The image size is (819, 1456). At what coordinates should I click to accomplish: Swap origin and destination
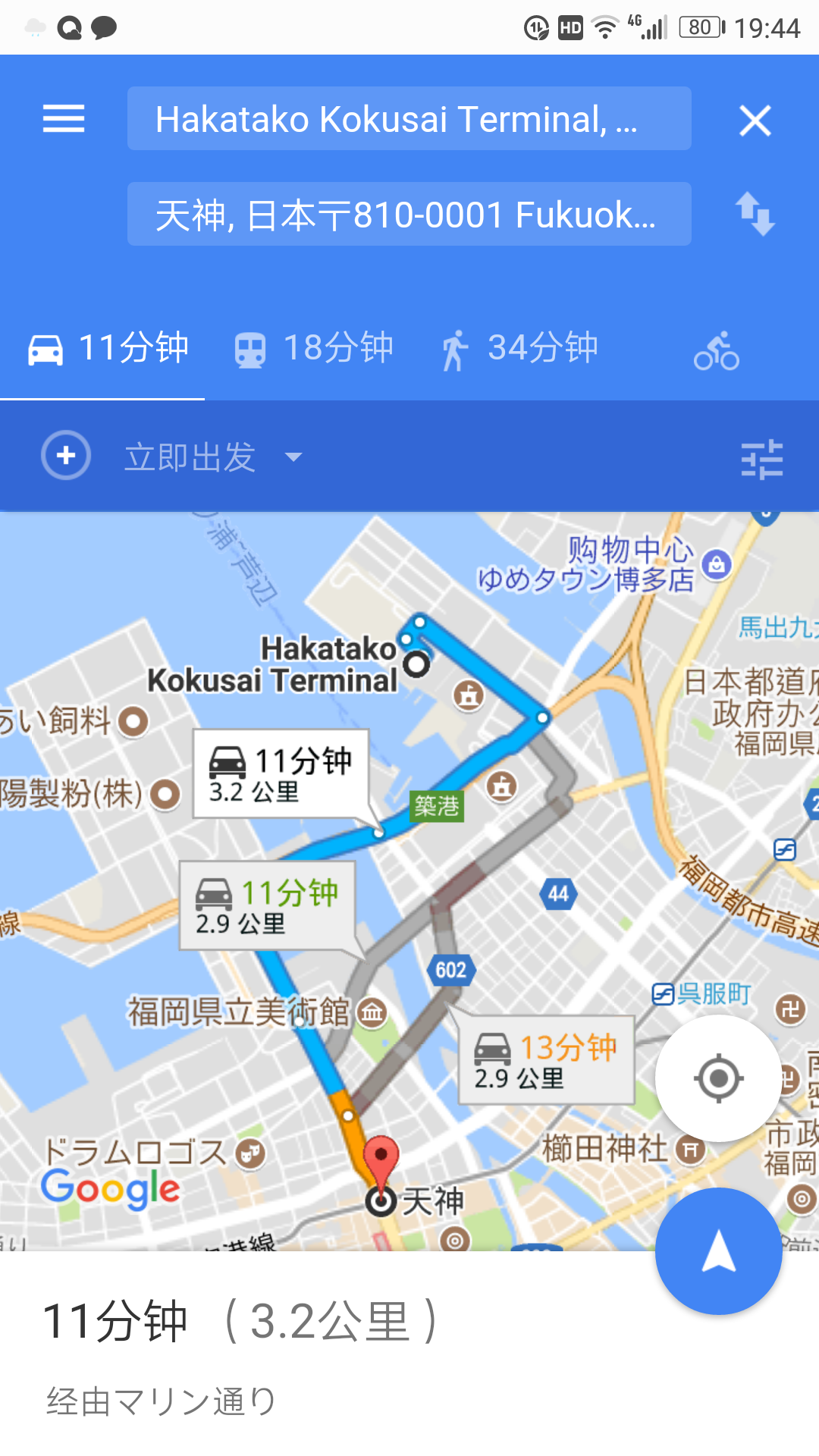755,214
